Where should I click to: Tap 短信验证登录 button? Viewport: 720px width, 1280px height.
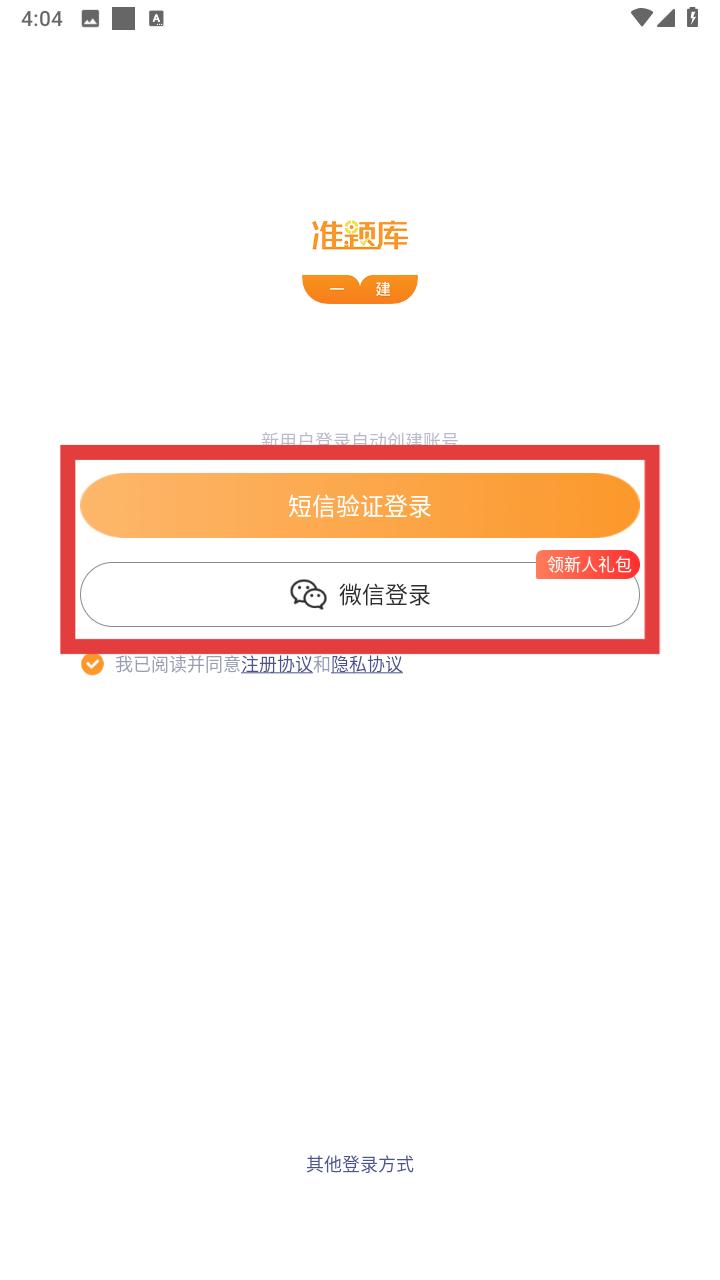pyautogui.click(x=360, y=506)
